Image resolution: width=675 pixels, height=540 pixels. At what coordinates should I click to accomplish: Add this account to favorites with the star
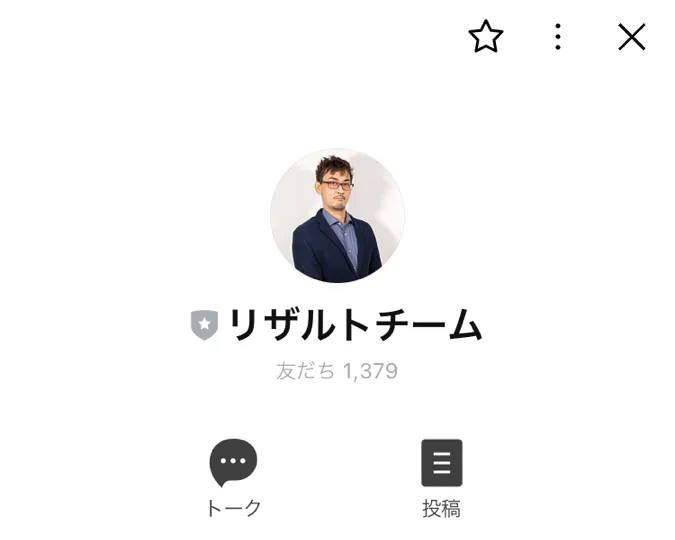click(486, 37)
